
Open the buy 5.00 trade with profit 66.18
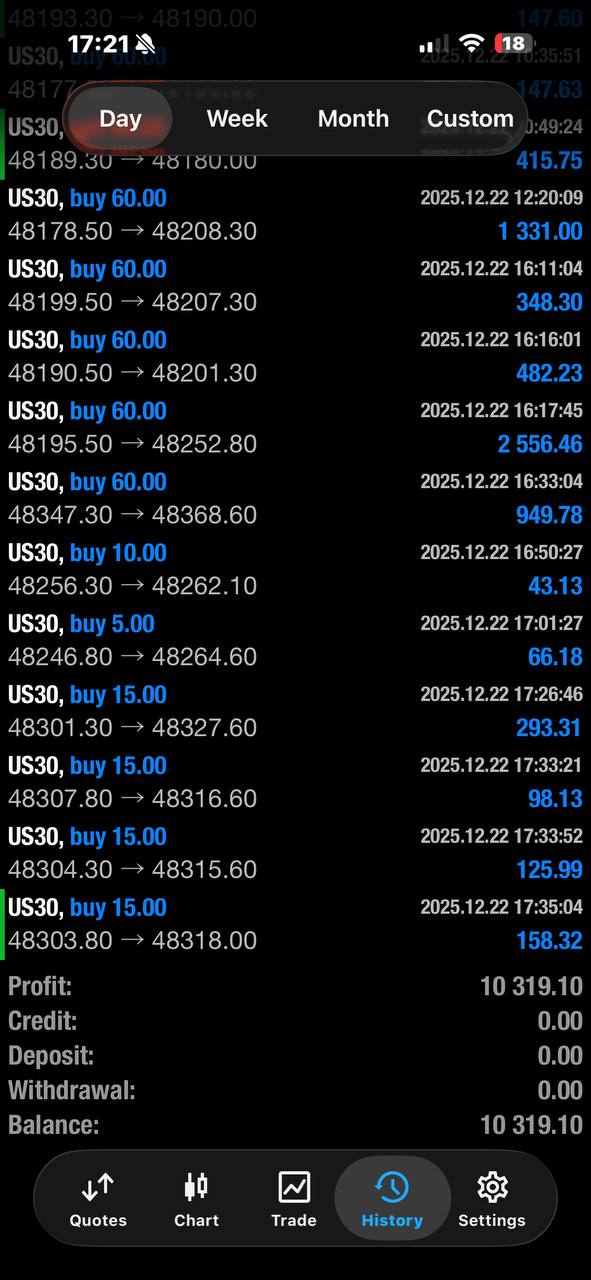[295, 641]
